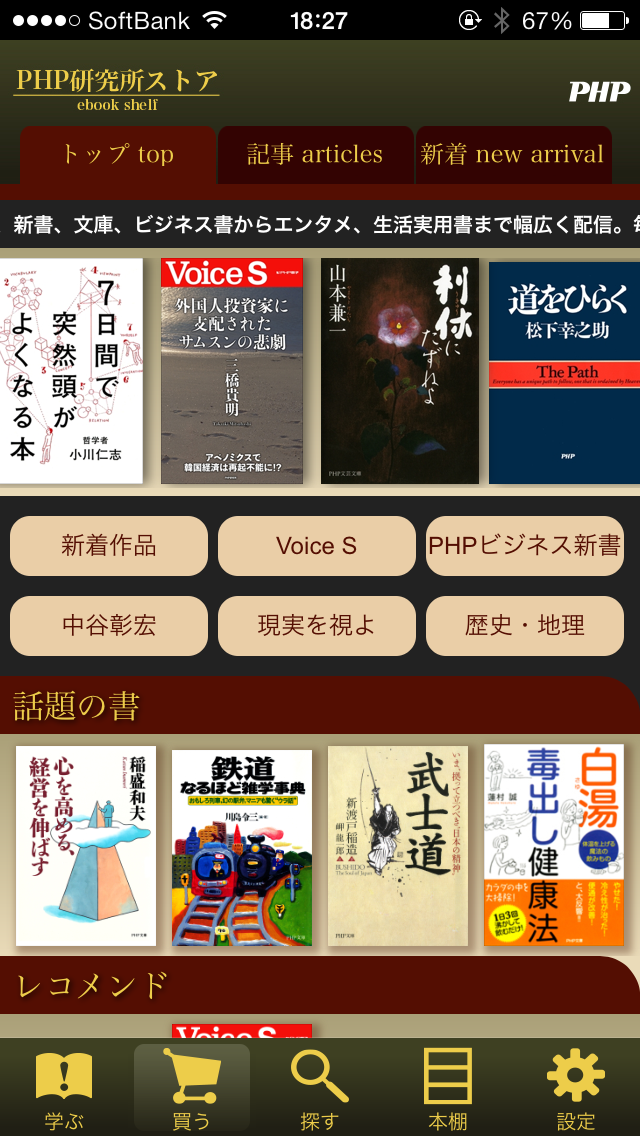Go to the 学ぶ tab
The width and height of the screenshot is (640, 1136).
tap(64, 1089)
